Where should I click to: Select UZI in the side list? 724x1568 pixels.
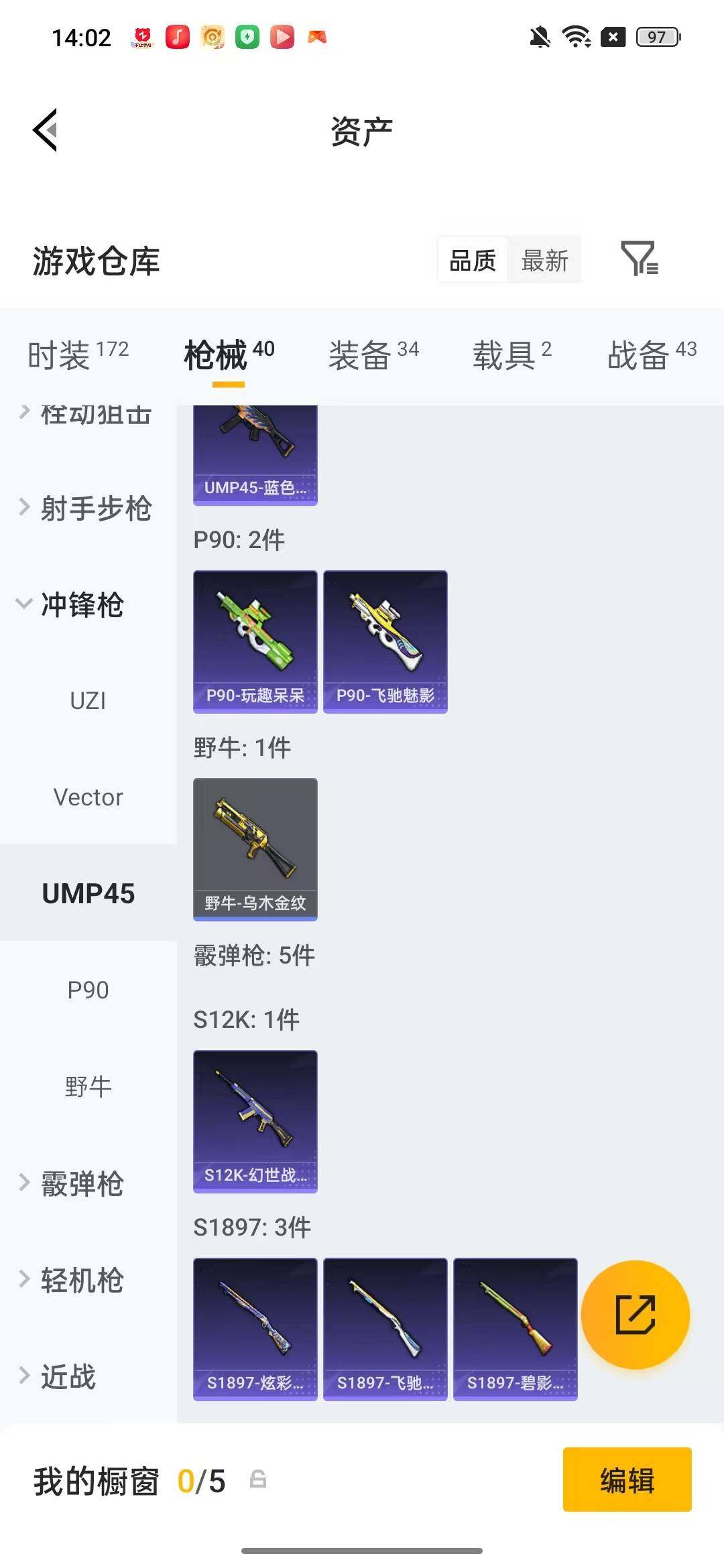click(x=88, y=701)
